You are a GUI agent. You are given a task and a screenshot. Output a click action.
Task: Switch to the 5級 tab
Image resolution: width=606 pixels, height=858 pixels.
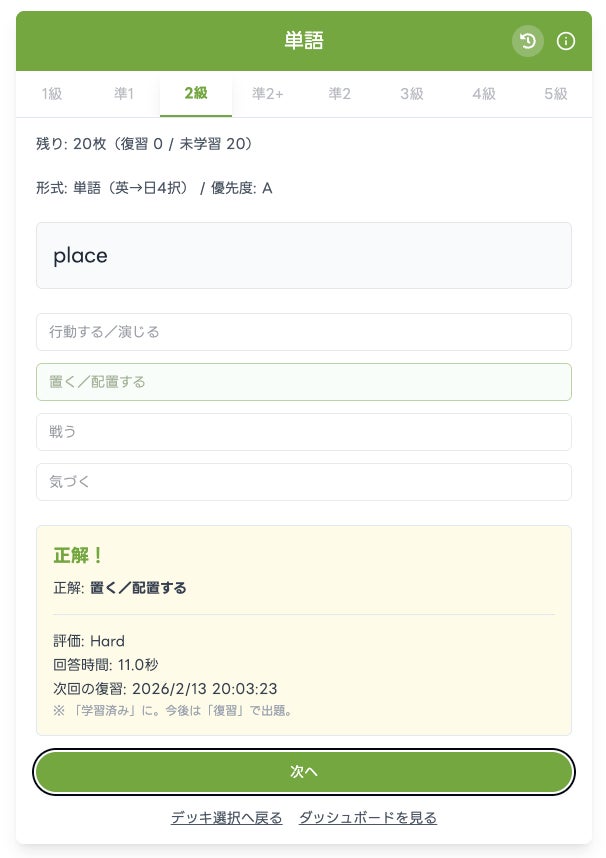tap(556, 94)
